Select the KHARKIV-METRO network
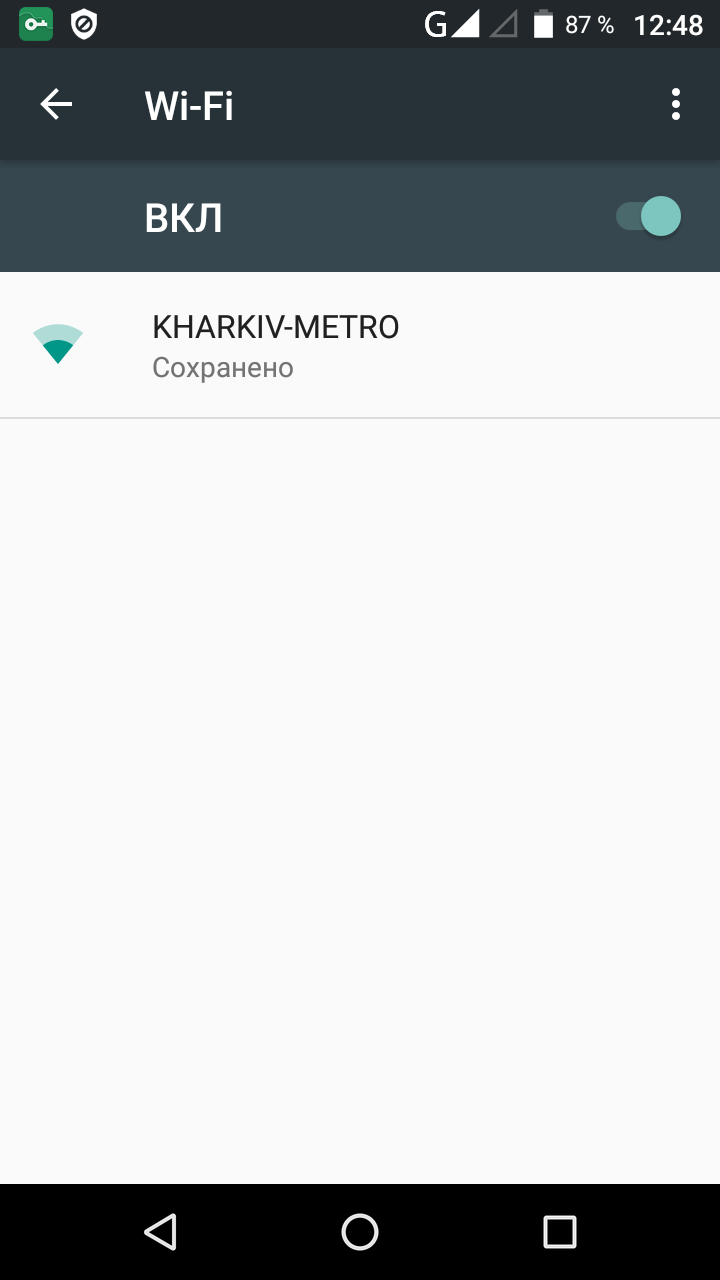720x1280 pixels. click(x=360, y=345)
